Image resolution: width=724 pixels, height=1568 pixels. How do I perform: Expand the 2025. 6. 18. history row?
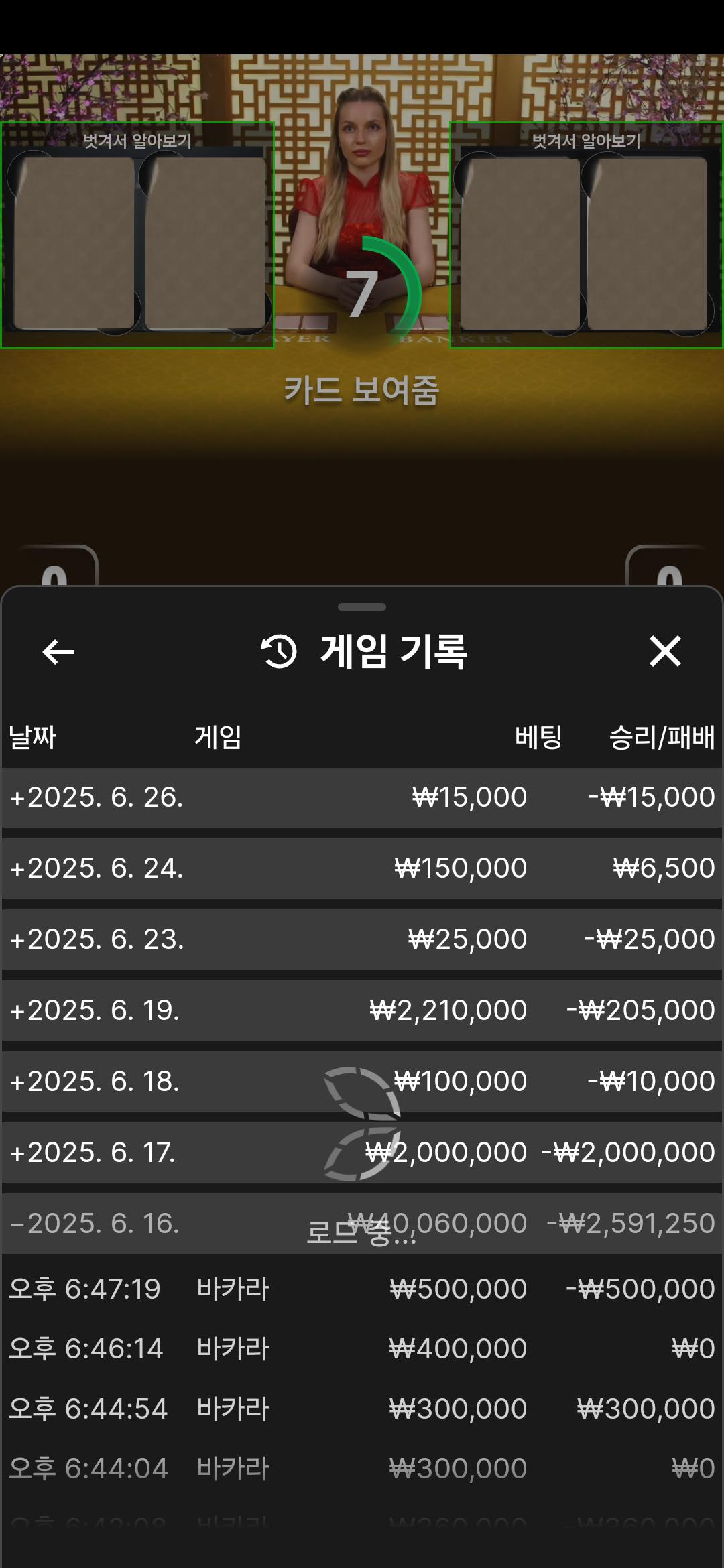tap(362, 1082)
